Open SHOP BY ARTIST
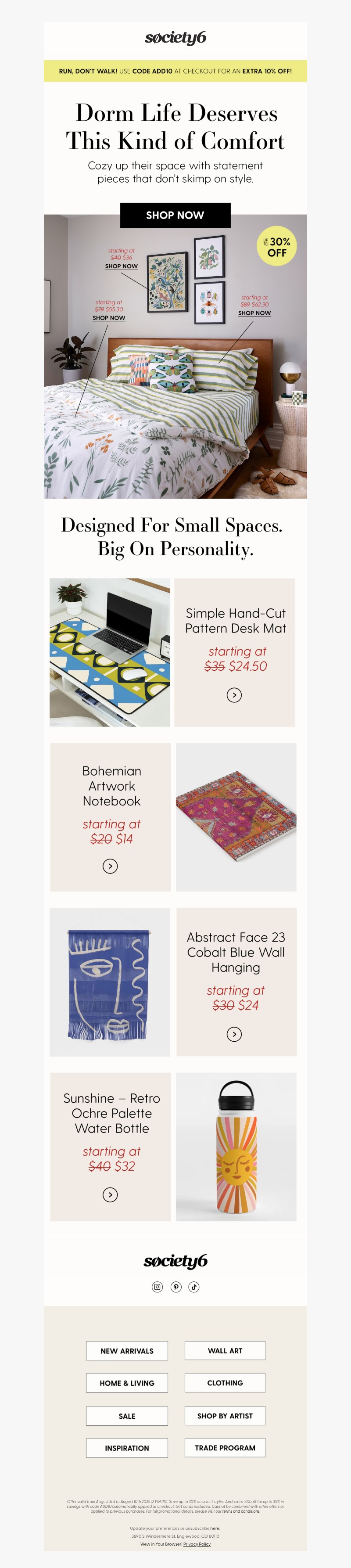Viewport: 351px width, 1568px height. 225,1415
